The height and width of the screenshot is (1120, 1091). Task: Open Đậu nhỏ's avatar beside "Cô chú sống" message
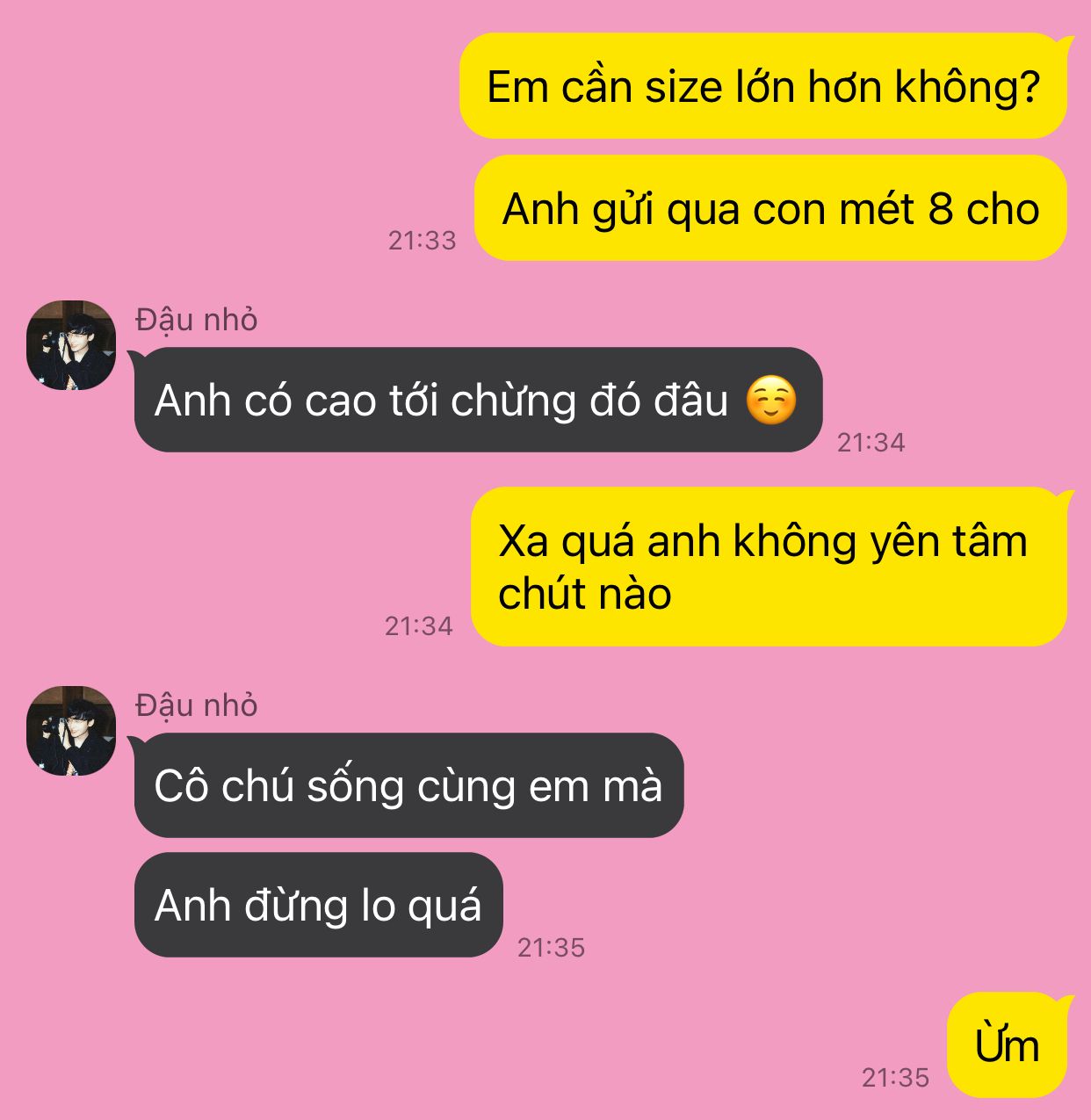71,731
